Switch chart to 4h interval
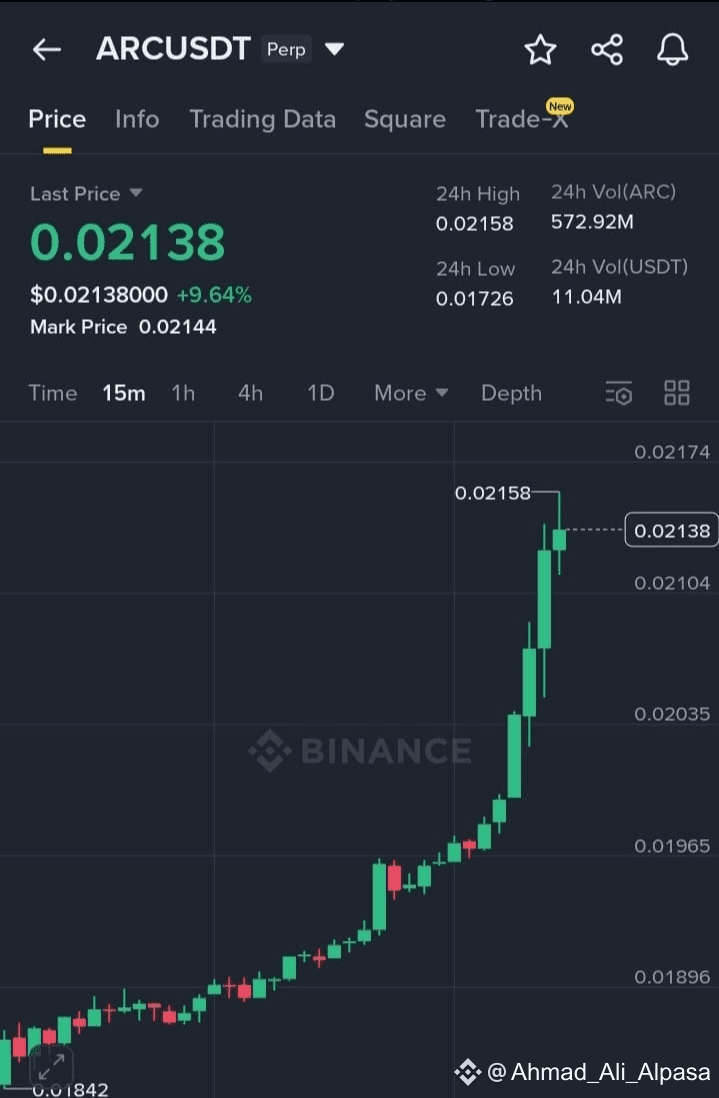 coord(250,393)
